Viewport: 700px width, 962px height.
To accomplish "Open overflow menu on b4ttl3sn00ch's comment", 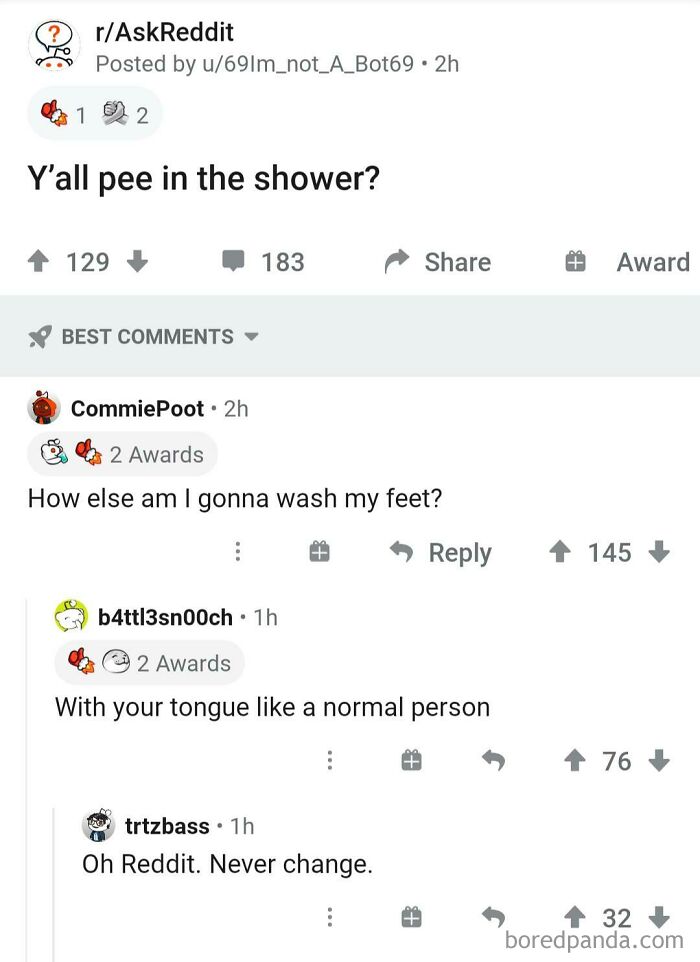I will coord(328,762).
